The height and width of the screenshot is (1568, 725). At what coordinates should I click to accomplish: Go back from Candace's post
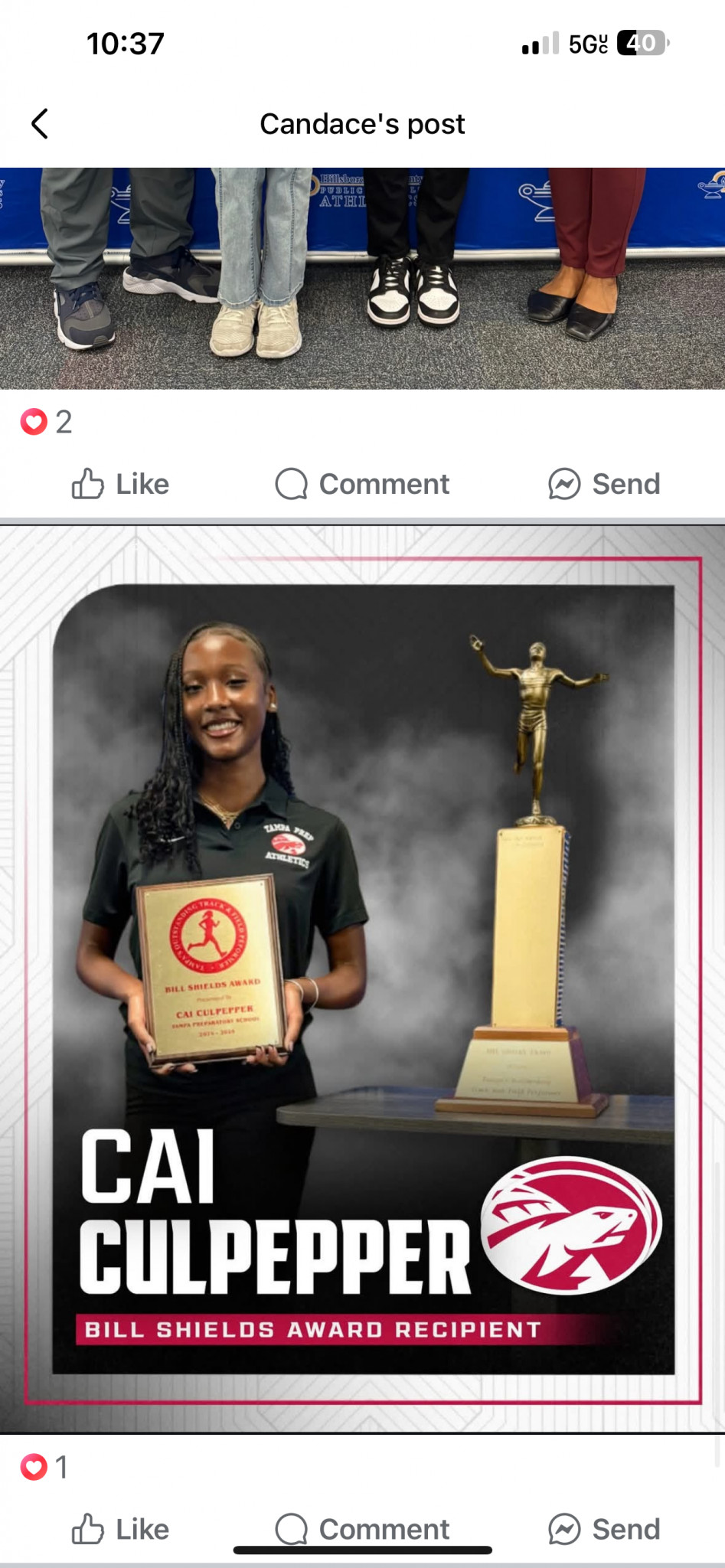[40, 123]
